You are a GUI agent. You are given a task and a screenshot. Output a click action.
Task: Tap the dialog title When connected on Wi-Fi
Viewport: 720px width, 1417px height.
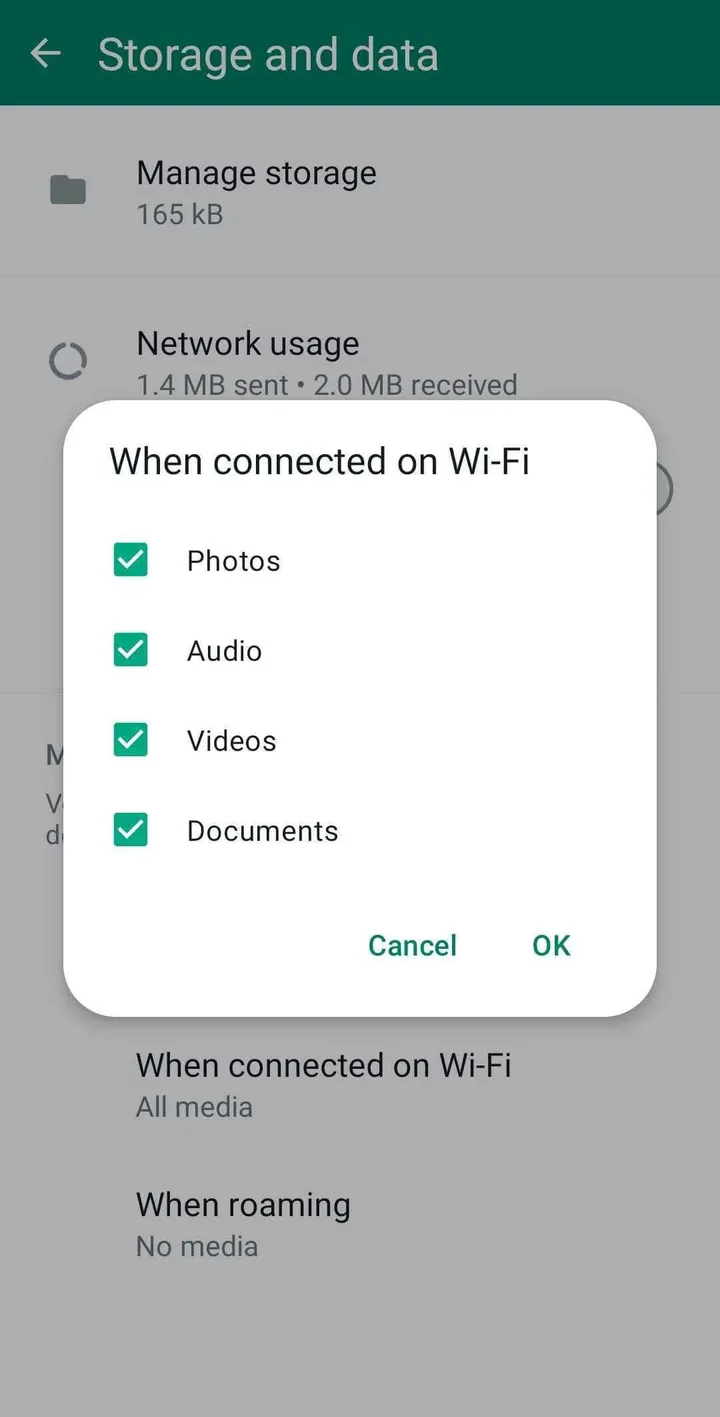(x=319, y=461)
